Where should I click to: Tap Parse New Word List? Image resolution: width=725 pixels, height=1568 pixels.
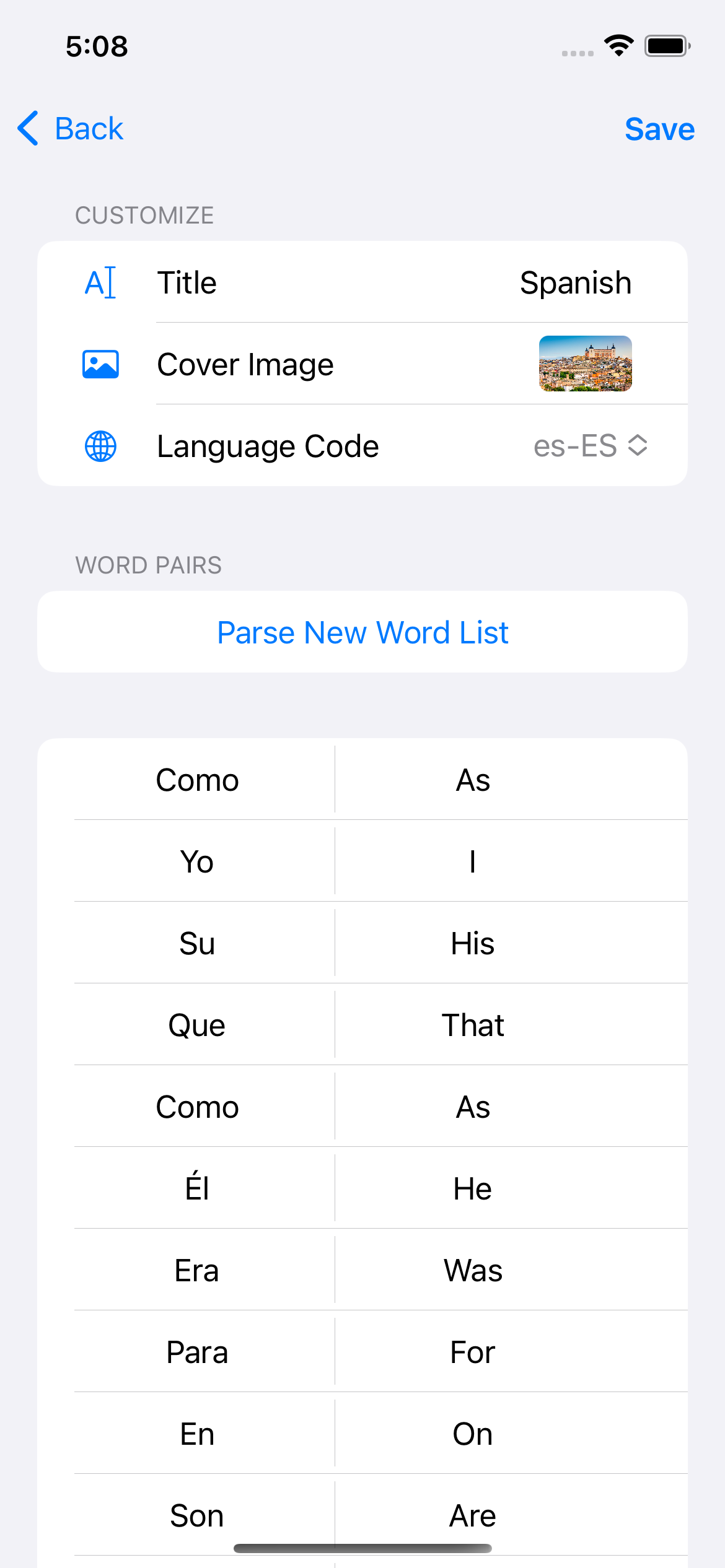(362, 632)
